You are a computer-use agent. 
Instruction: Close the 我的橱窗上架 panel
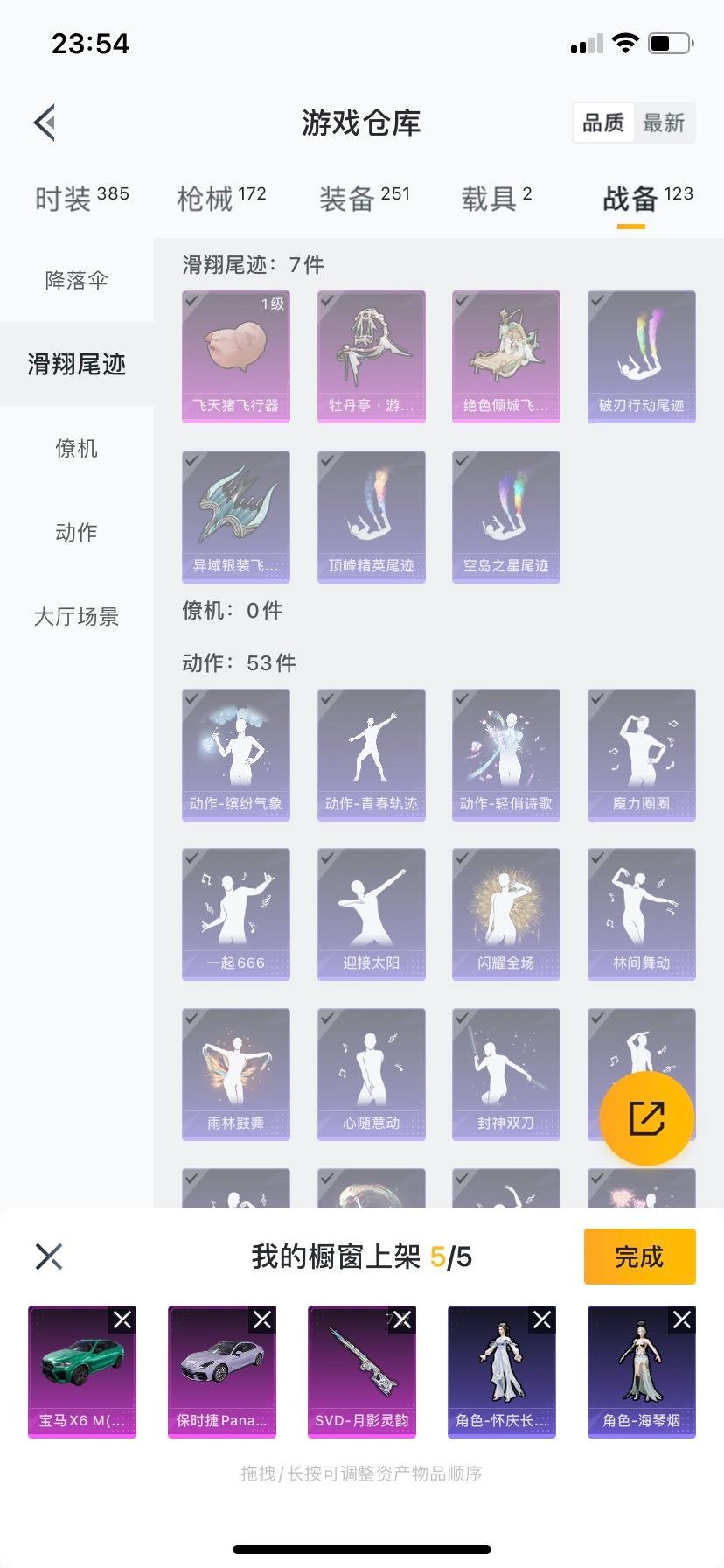coord(49,1256)
